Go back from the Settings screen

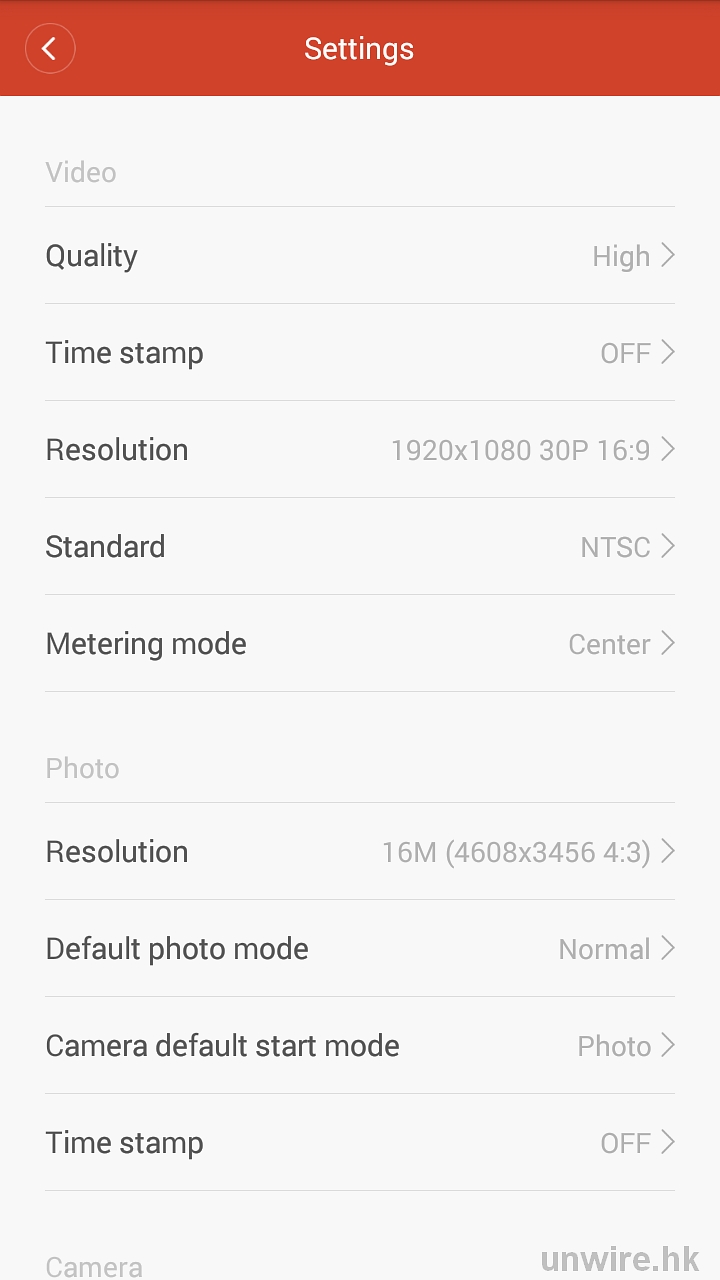50,48
